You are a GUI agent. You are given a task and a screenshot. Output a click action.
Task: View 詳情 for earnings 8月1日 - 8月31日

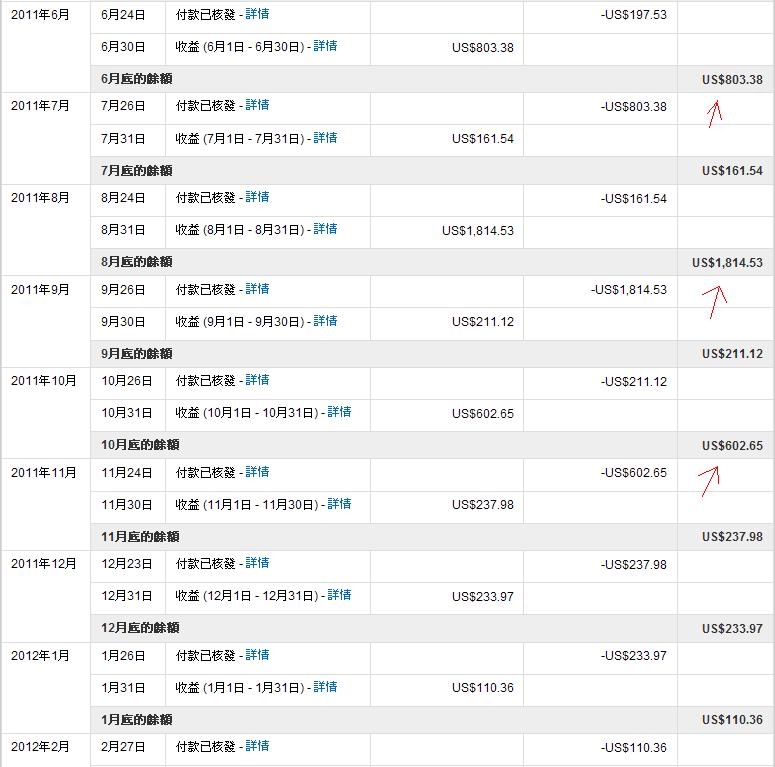(x=325, y=230)
